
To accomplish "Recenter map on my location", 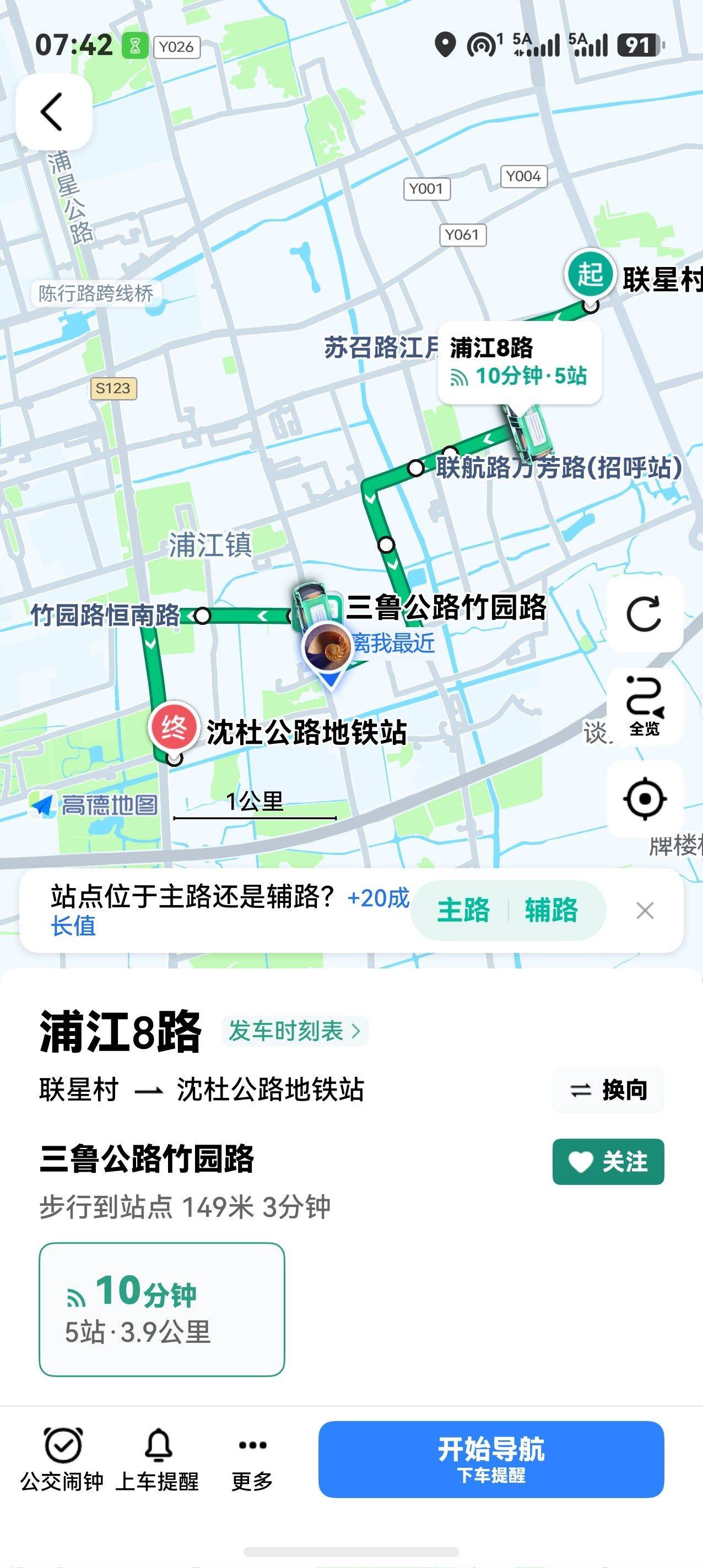I will pyautogui.click(x=644, y=799).
